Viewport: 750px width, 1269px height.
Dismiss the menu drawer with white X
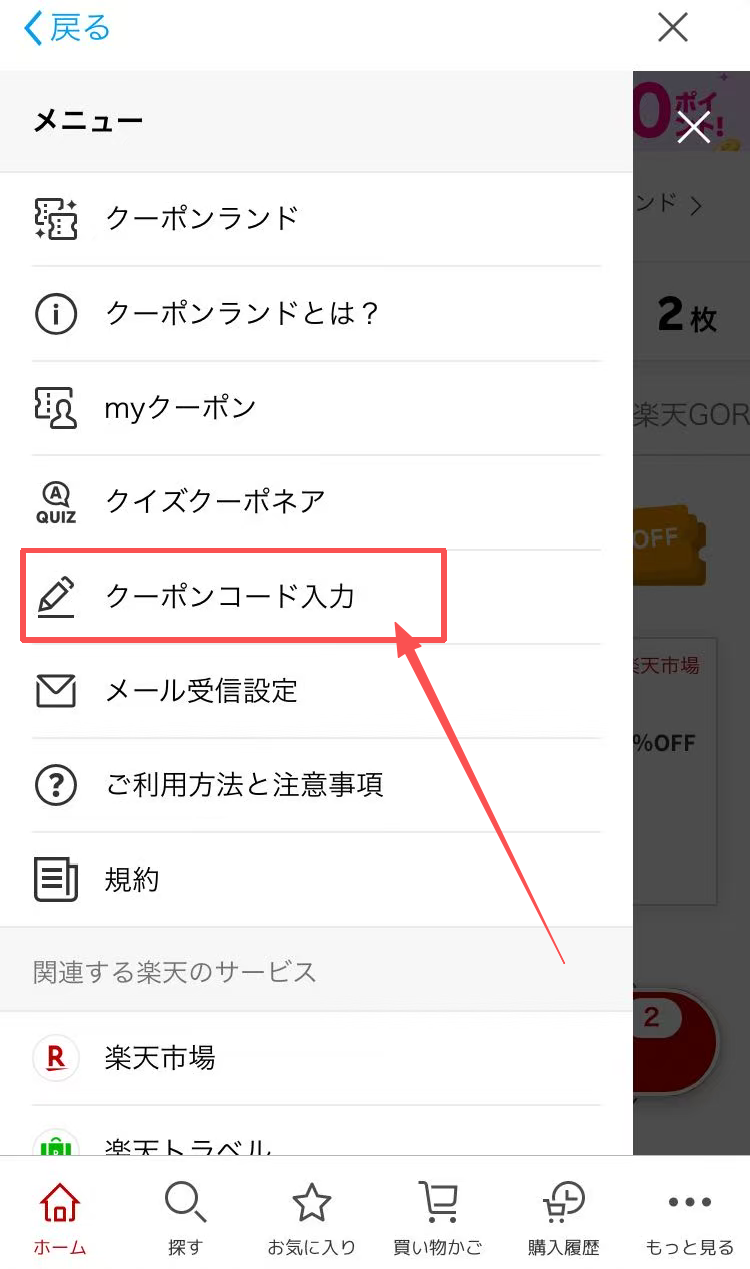pos(693,126)
